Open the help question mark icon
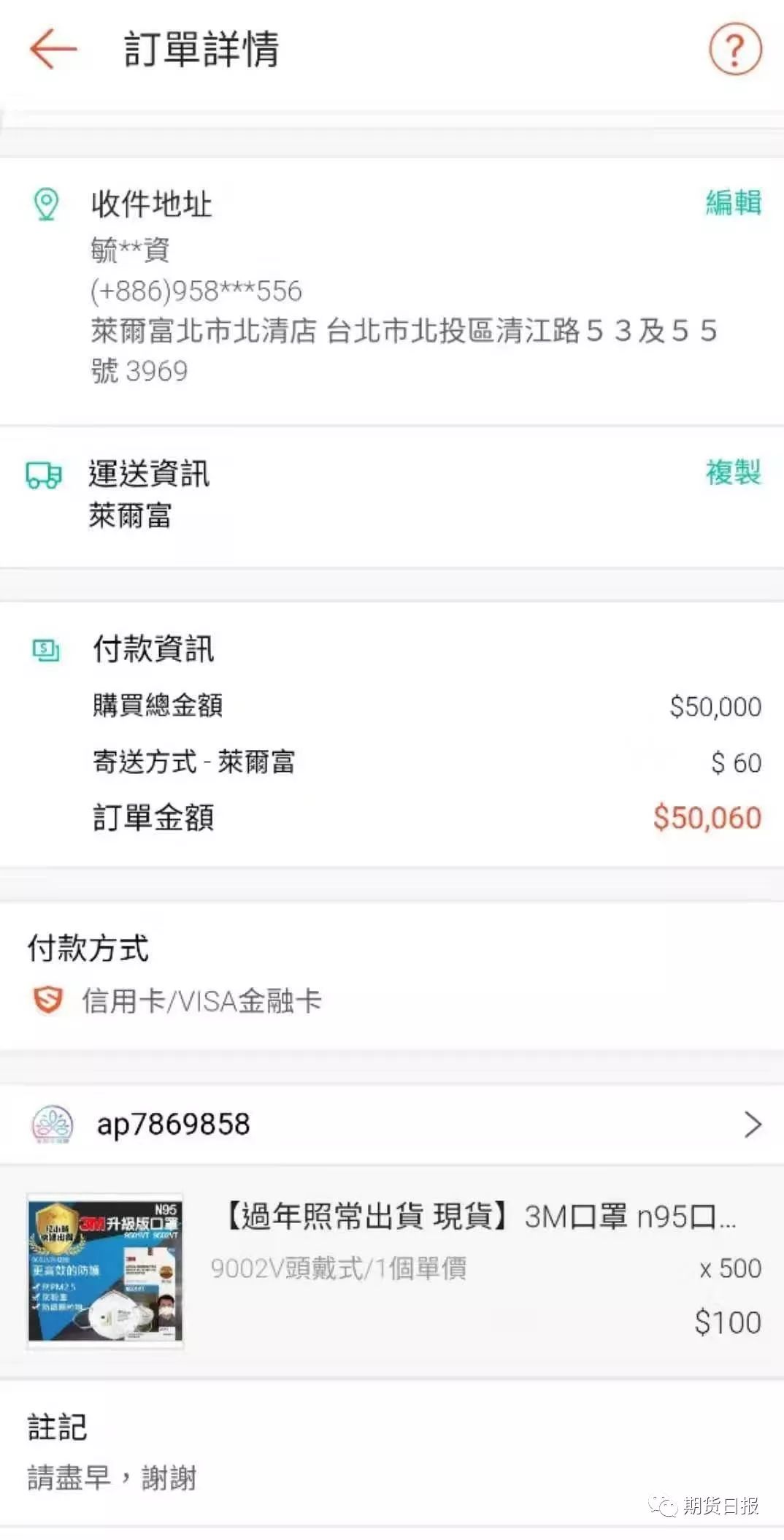The height and width of the screenshot is (1540, 784). click(735, 50)
